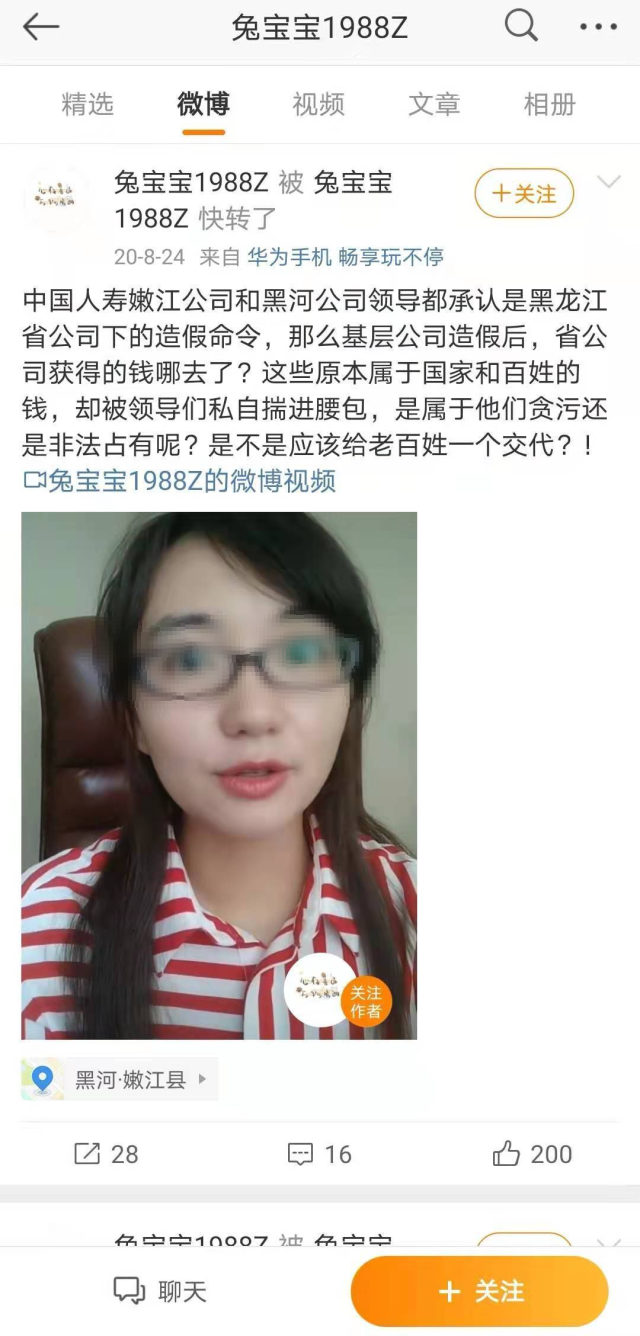Image resolution: width=640 pixels, height=1336 pixels.
Task: Switch to the 文章 tab
Action: [433, 104]
